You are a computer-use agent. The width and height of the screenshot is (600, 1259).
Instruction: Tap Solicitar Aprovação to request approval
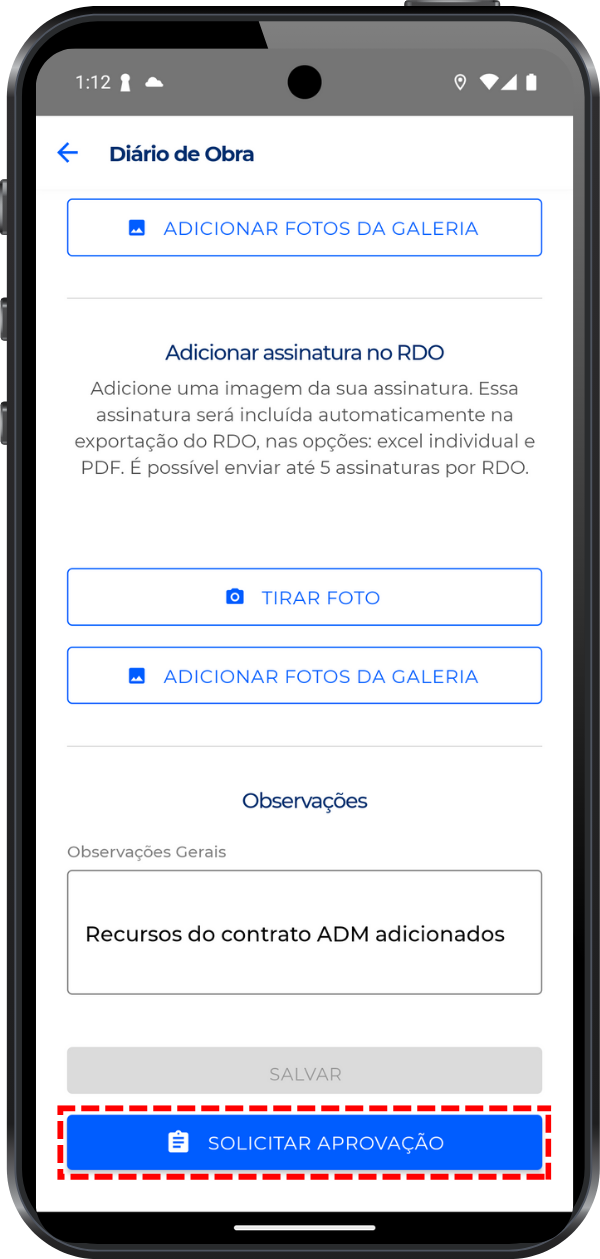(x=304, y=1143)
